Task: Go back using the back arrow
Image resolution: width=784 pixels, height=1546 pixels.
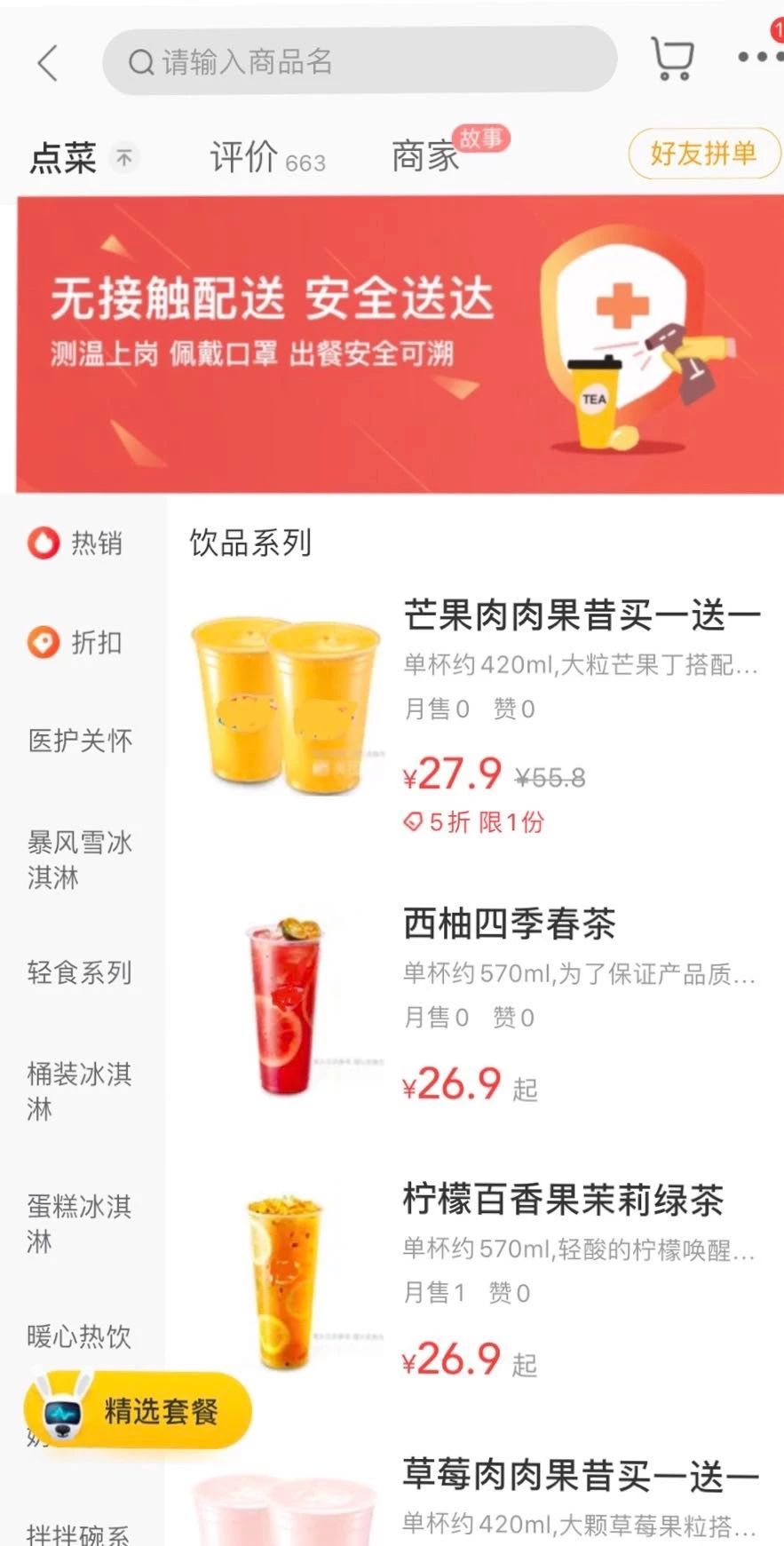Action: tap(48, 63)
